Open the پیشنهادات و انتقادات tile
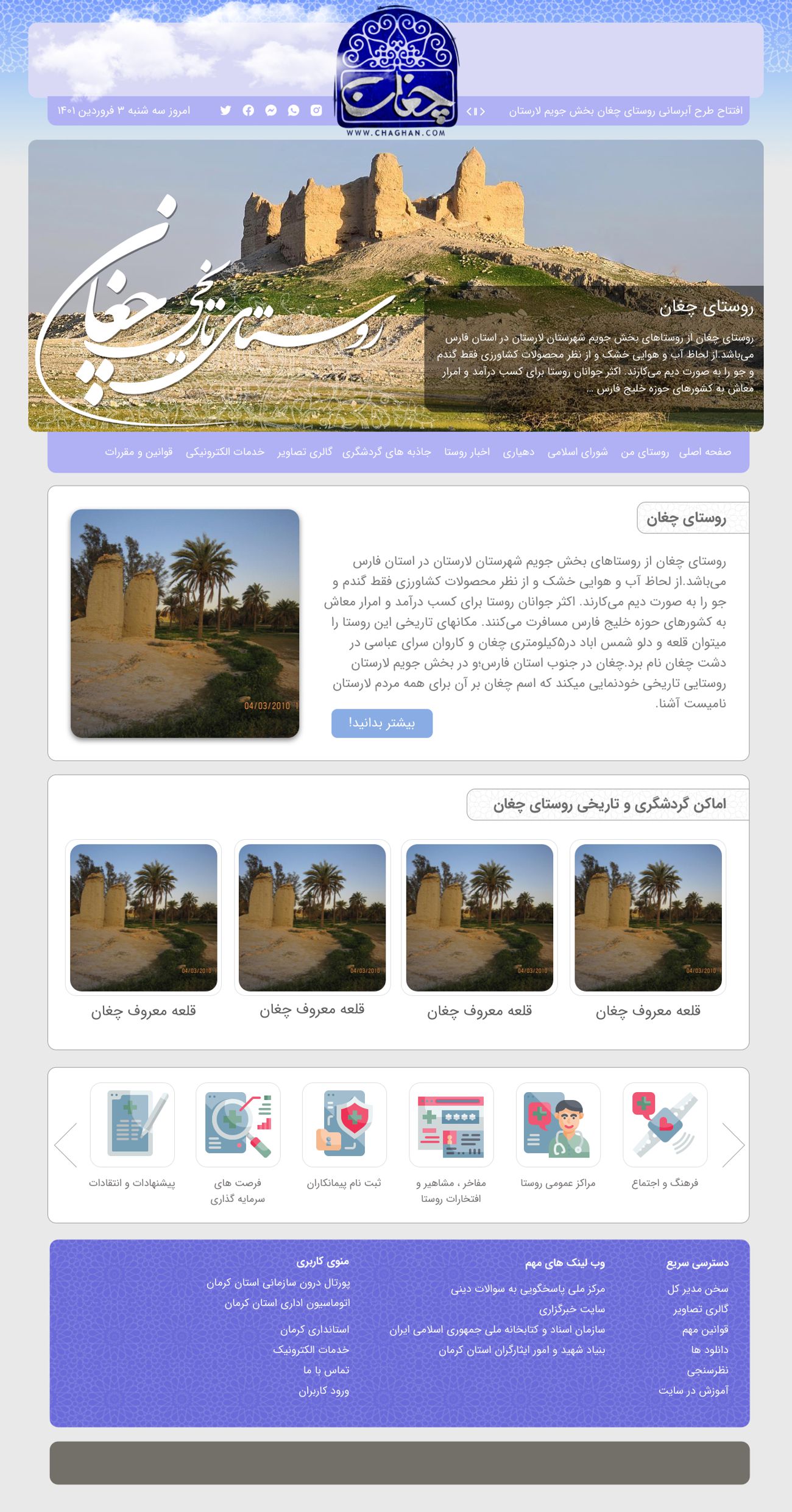This screenshot has width=792, height=1512. click(132, 1125)
